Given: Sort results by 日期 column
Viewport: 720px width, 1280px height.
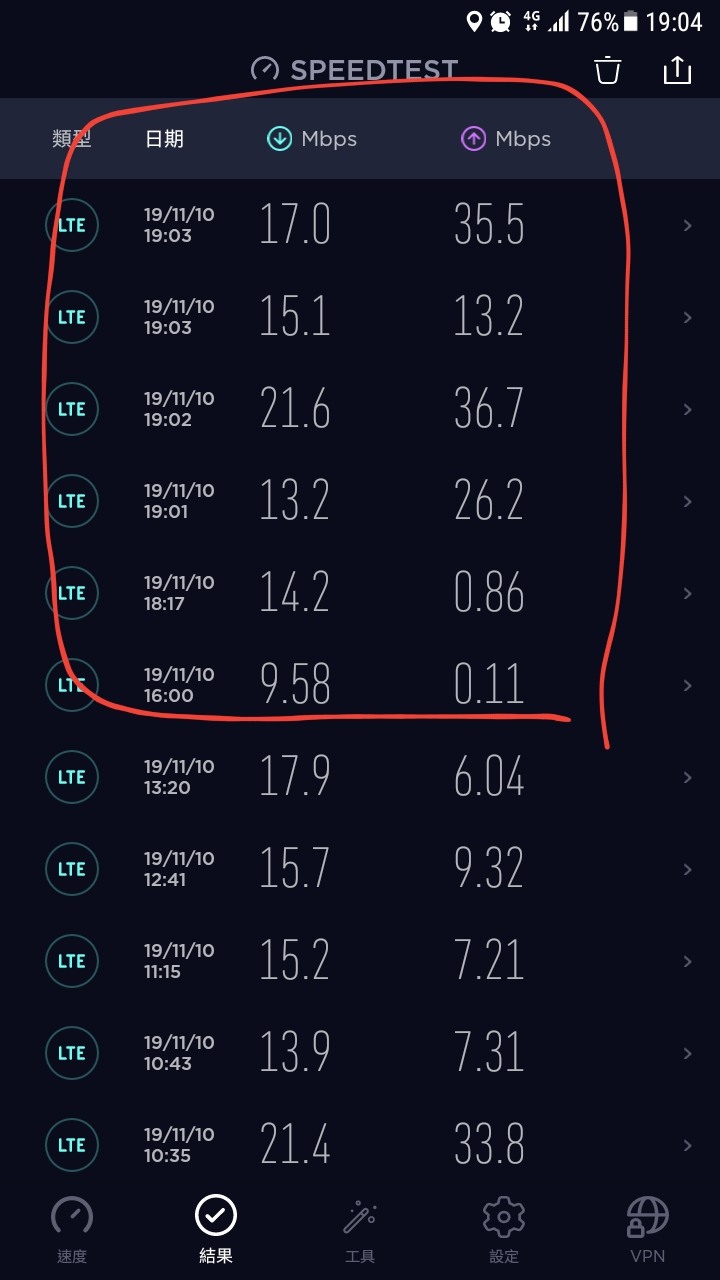Looking at the screenshot, I should [164, 139].
